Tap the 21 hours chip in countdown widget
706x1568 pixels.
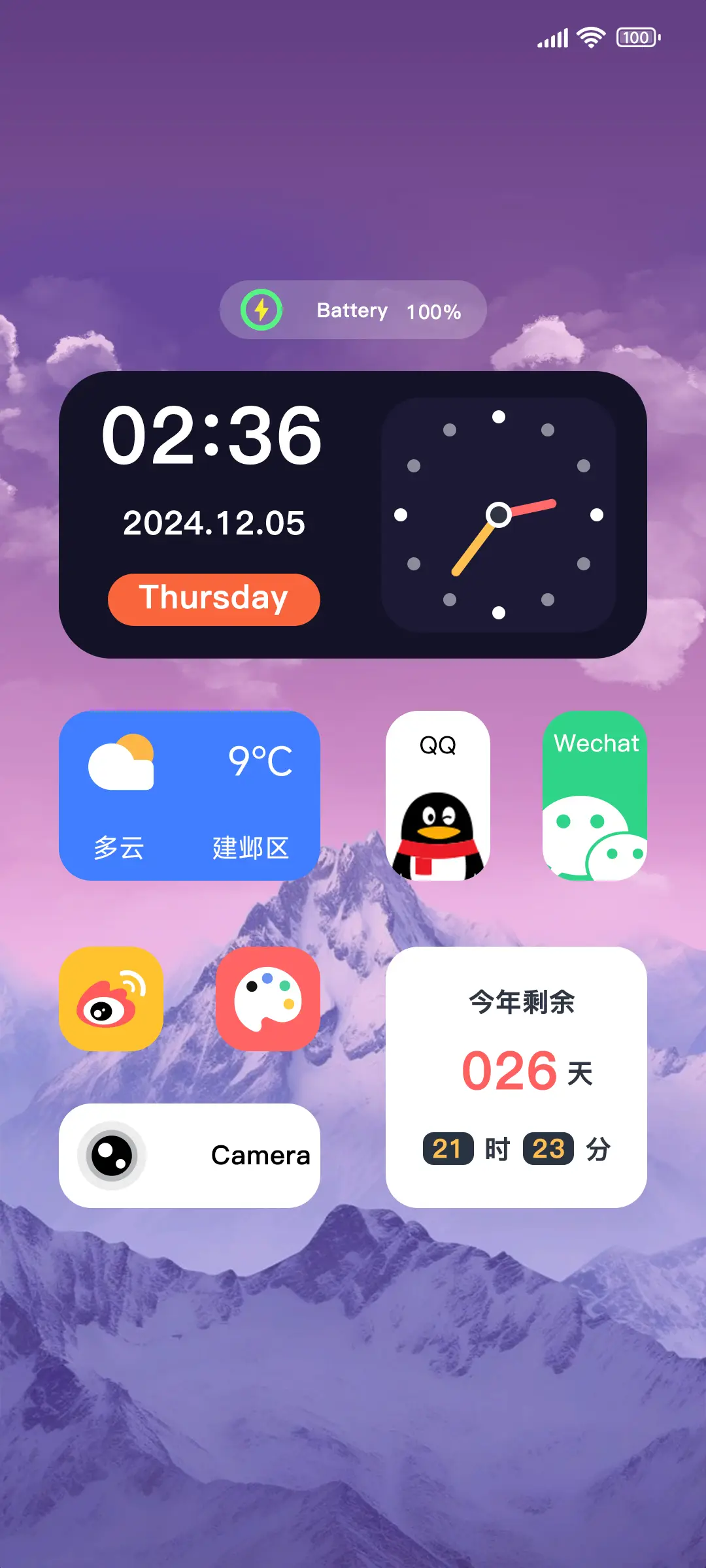pyautogui.click(x=448, y=1148)
